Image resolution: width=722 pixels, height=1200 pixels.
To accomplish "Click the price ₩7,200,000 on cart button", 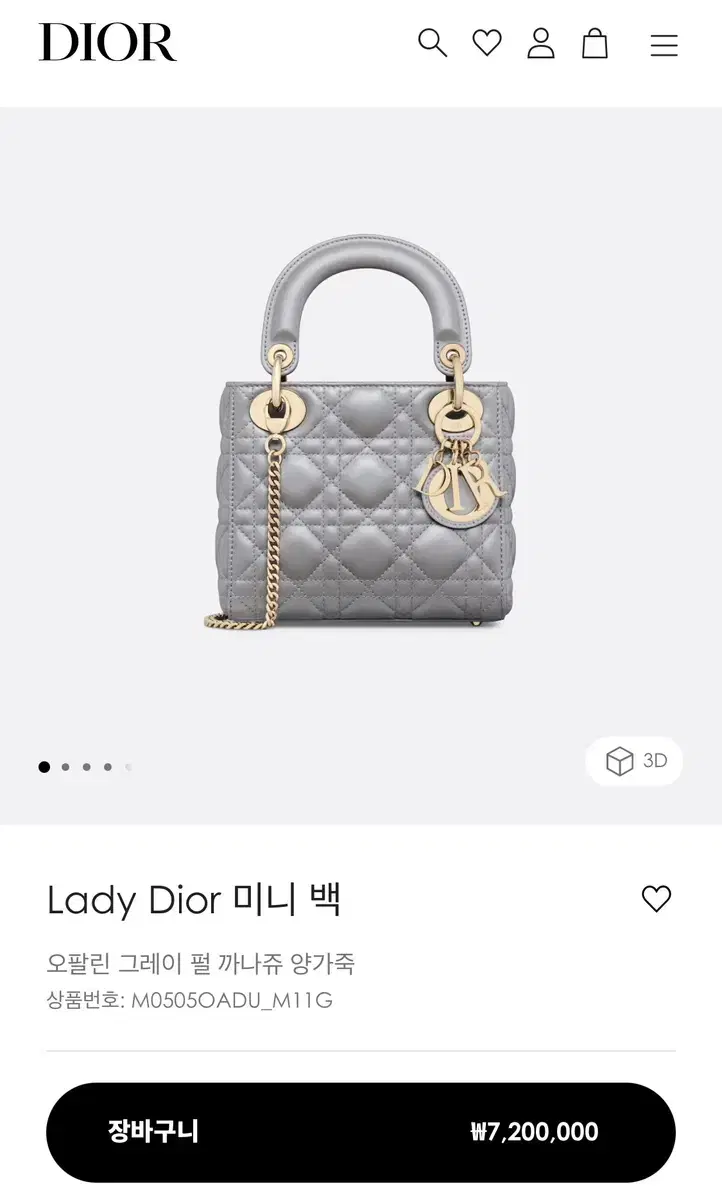I will click(533, 1132).
